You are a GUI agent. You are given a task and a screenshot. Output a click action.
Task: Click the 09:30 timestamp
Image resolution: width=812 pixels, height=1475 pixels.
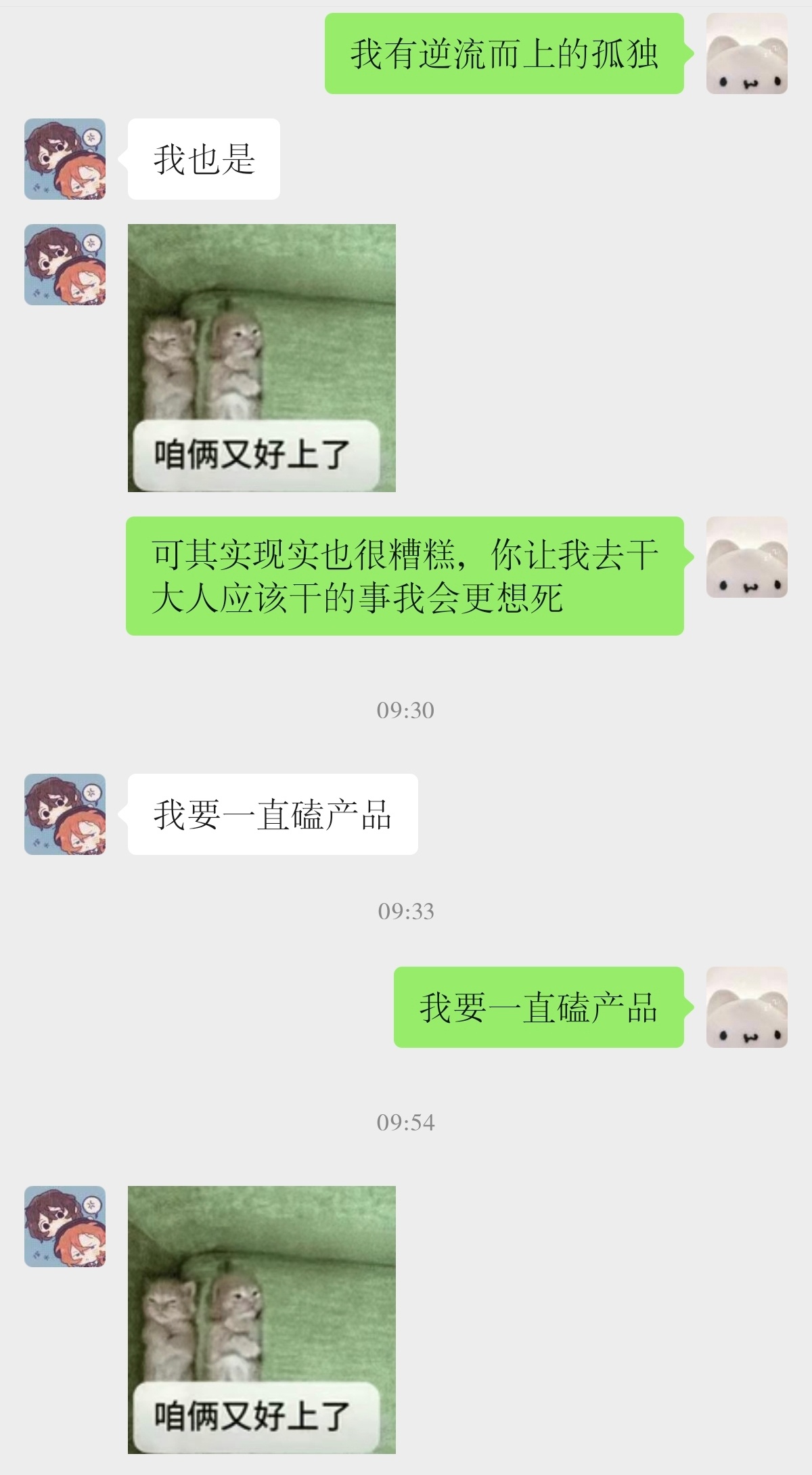coord(406,711)
